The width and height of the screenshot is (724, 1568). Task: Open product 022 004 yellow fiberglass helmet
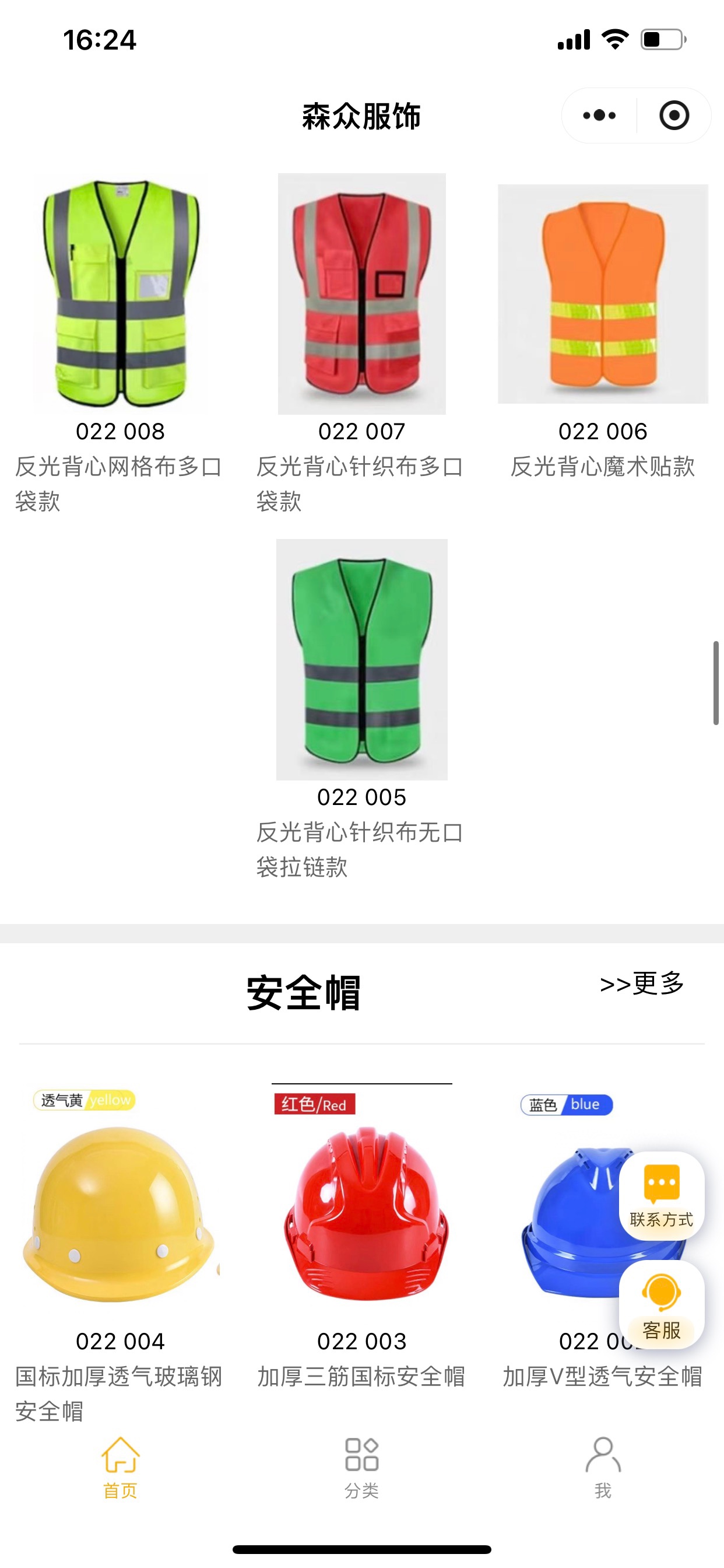click(x=121, y=1212)
